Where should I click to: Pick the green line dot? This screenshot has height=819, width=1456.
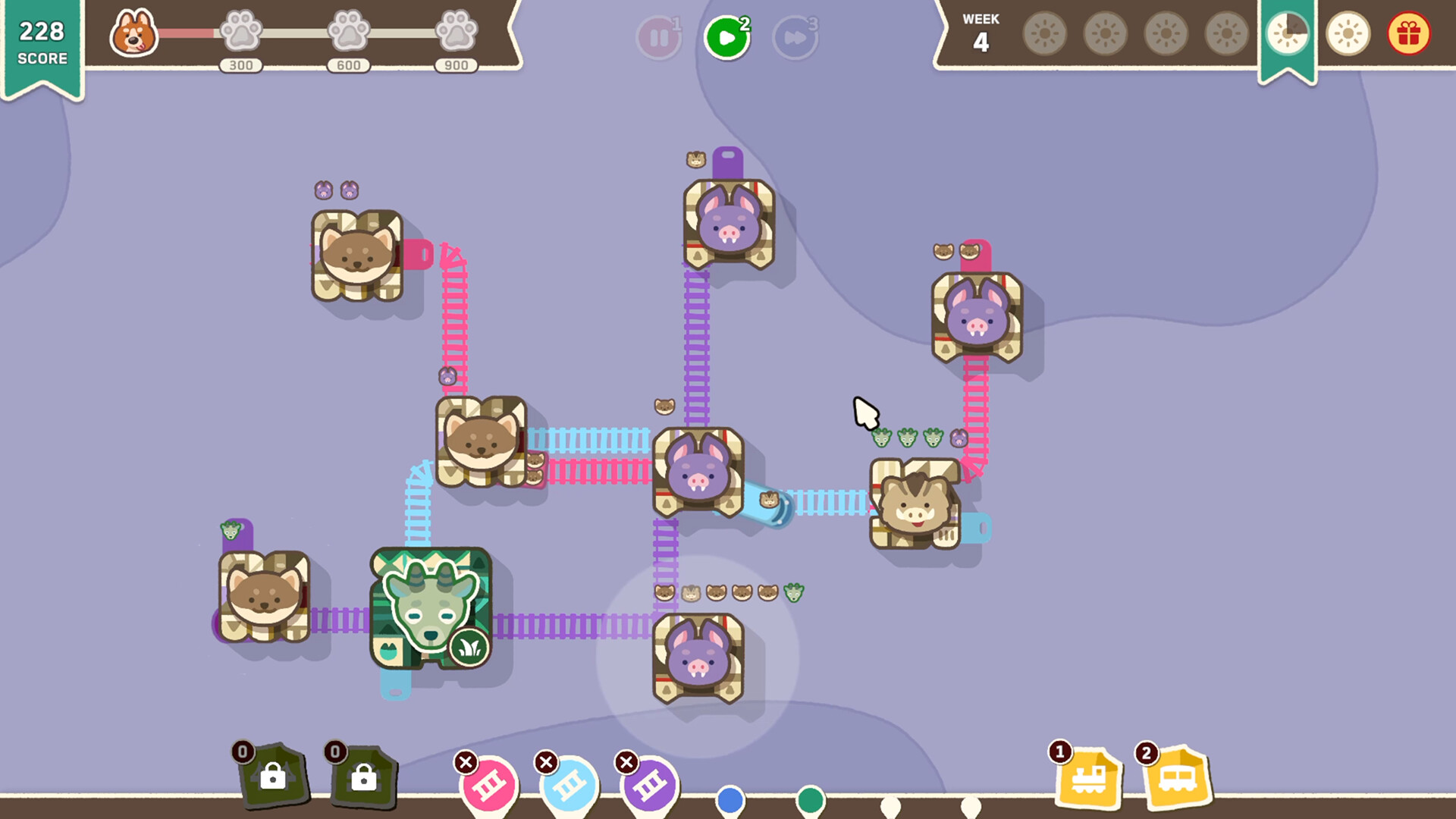pyautogui.click(x=810, y=800)
